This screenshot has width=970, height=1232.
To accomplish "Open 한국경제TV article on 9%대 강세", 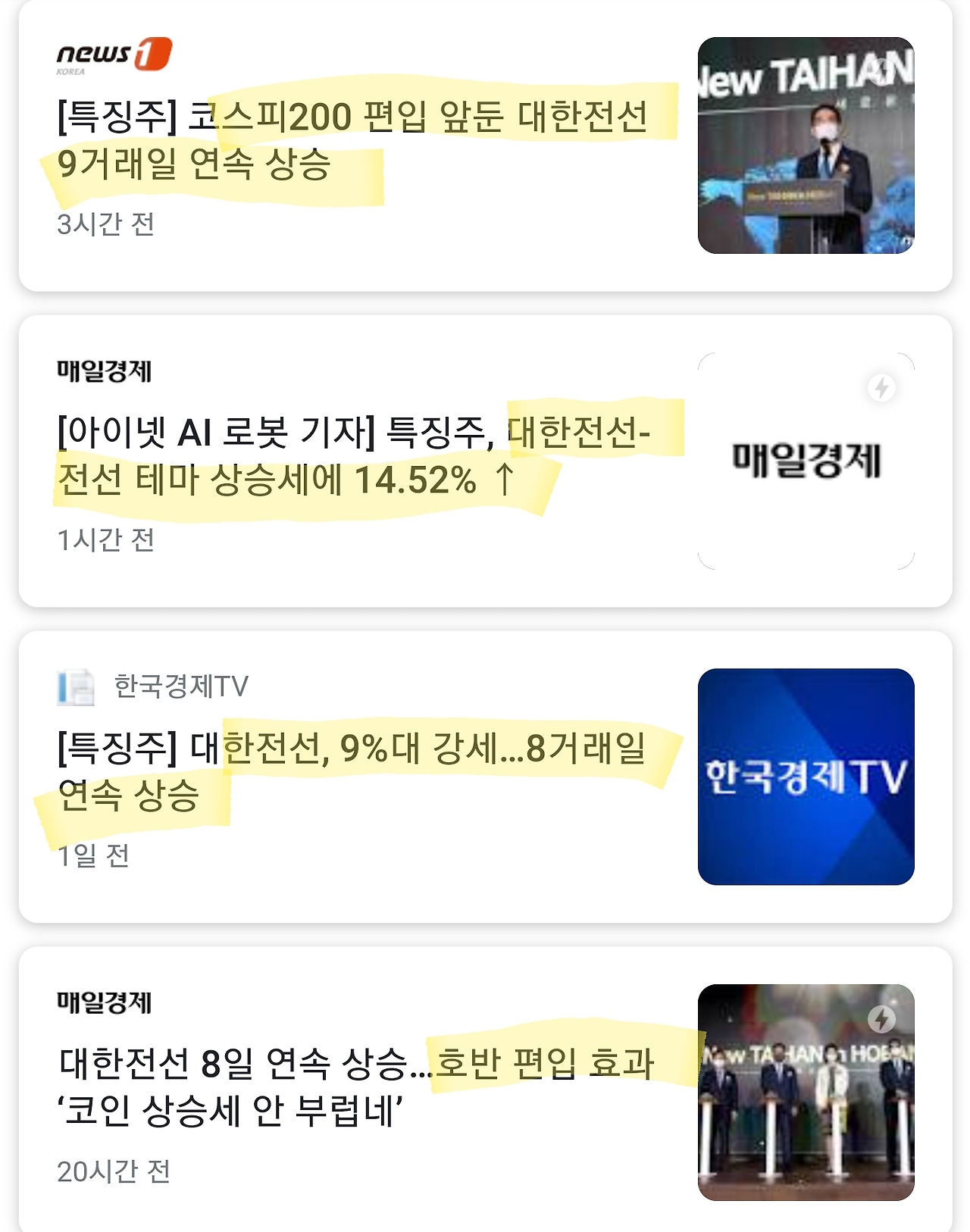I will [x=352, y=771].
